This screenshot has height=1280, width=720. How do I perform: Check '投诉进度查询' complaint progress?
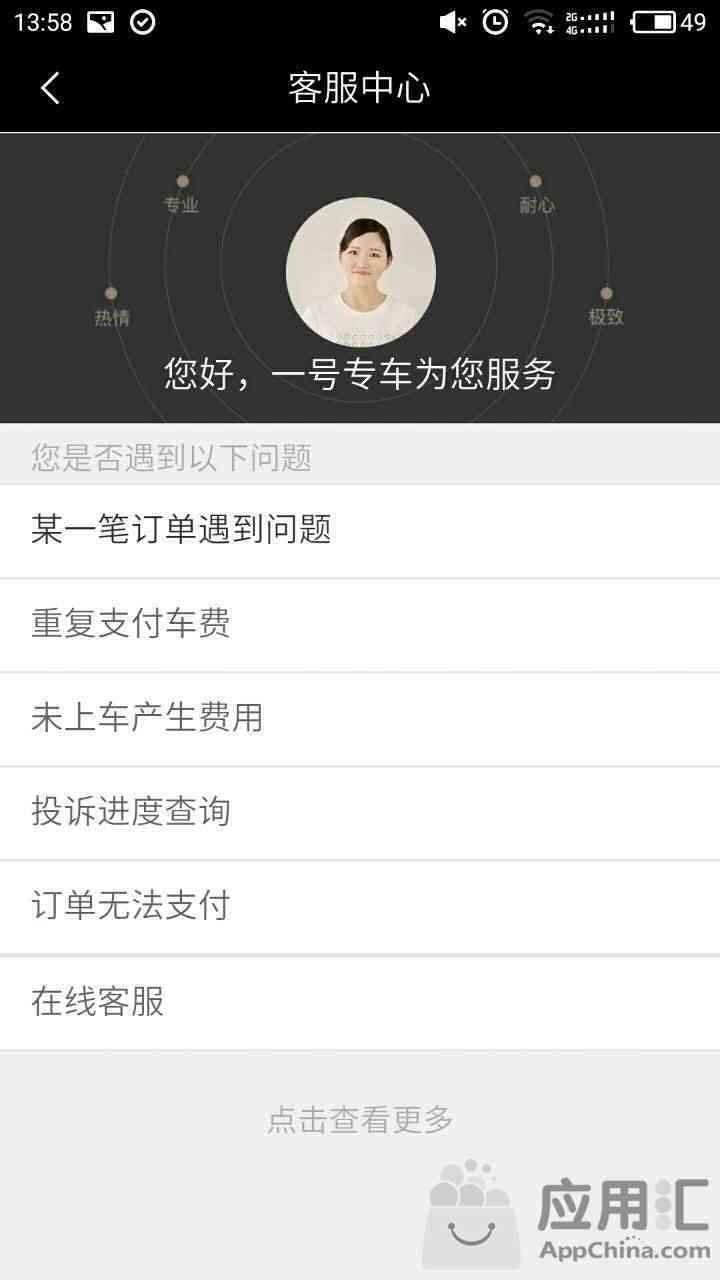(360, 812)
